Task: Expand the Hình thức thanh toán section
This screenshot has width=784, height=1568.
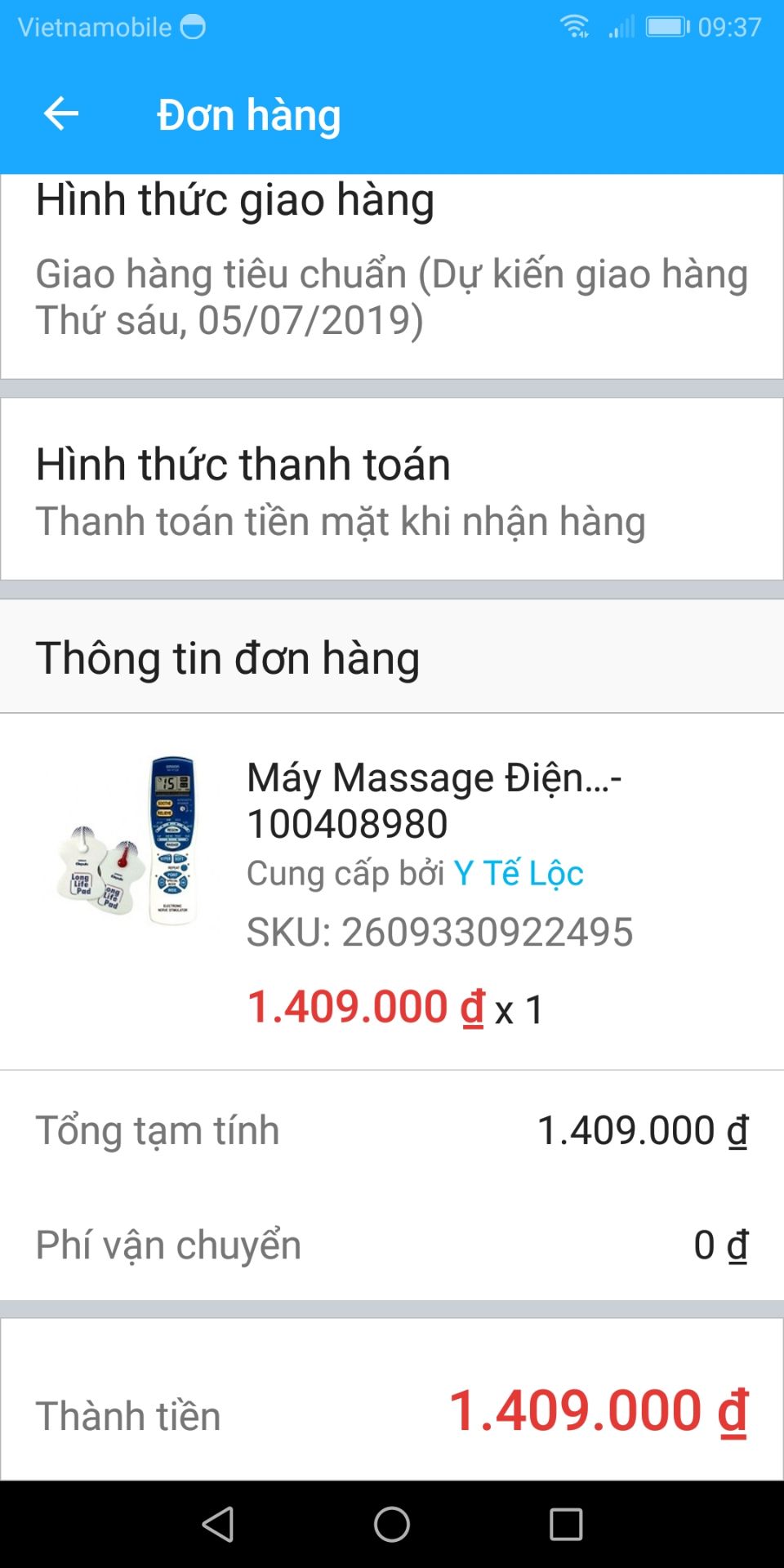Action: coord(242,462)
